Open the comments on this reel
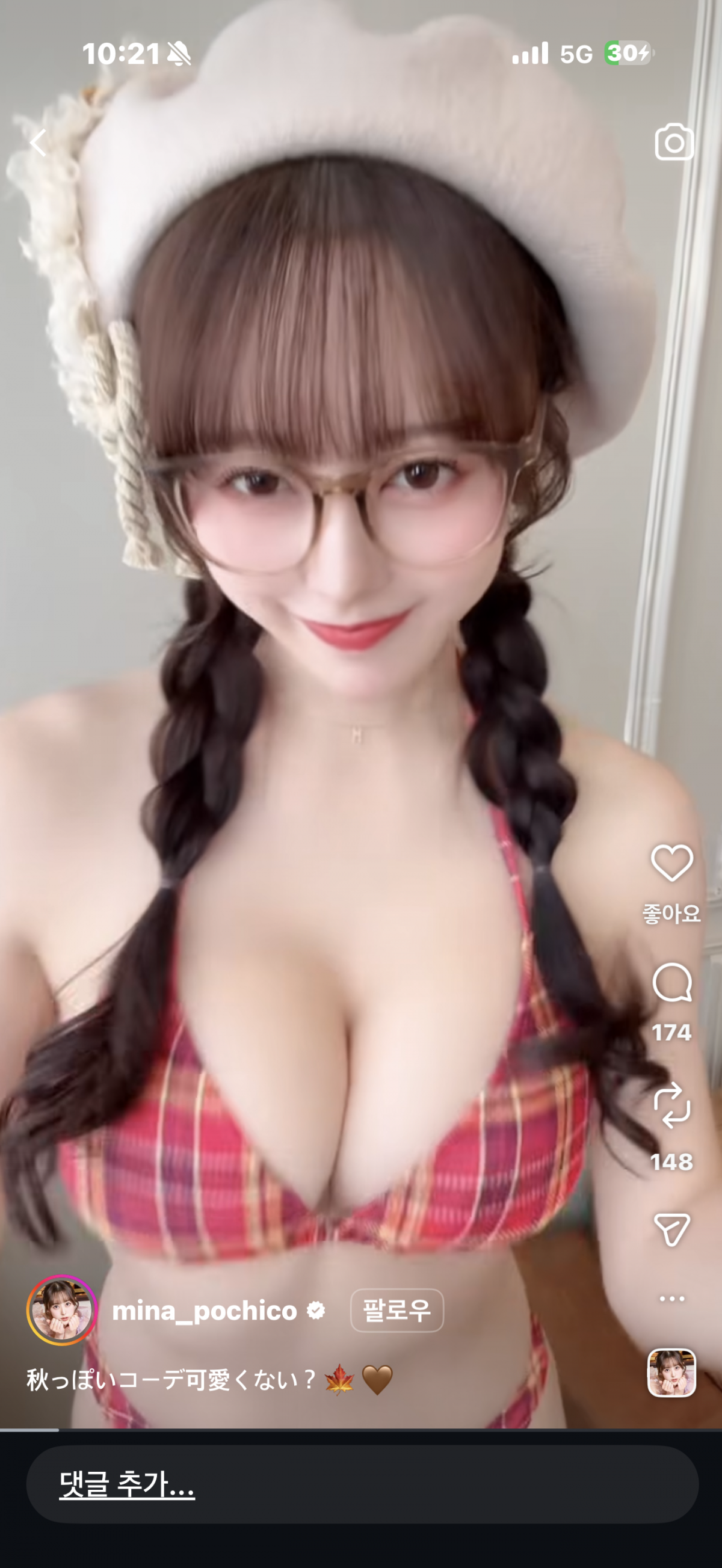Viewport: 722px width, 1568px height. (x=671, y=982)
